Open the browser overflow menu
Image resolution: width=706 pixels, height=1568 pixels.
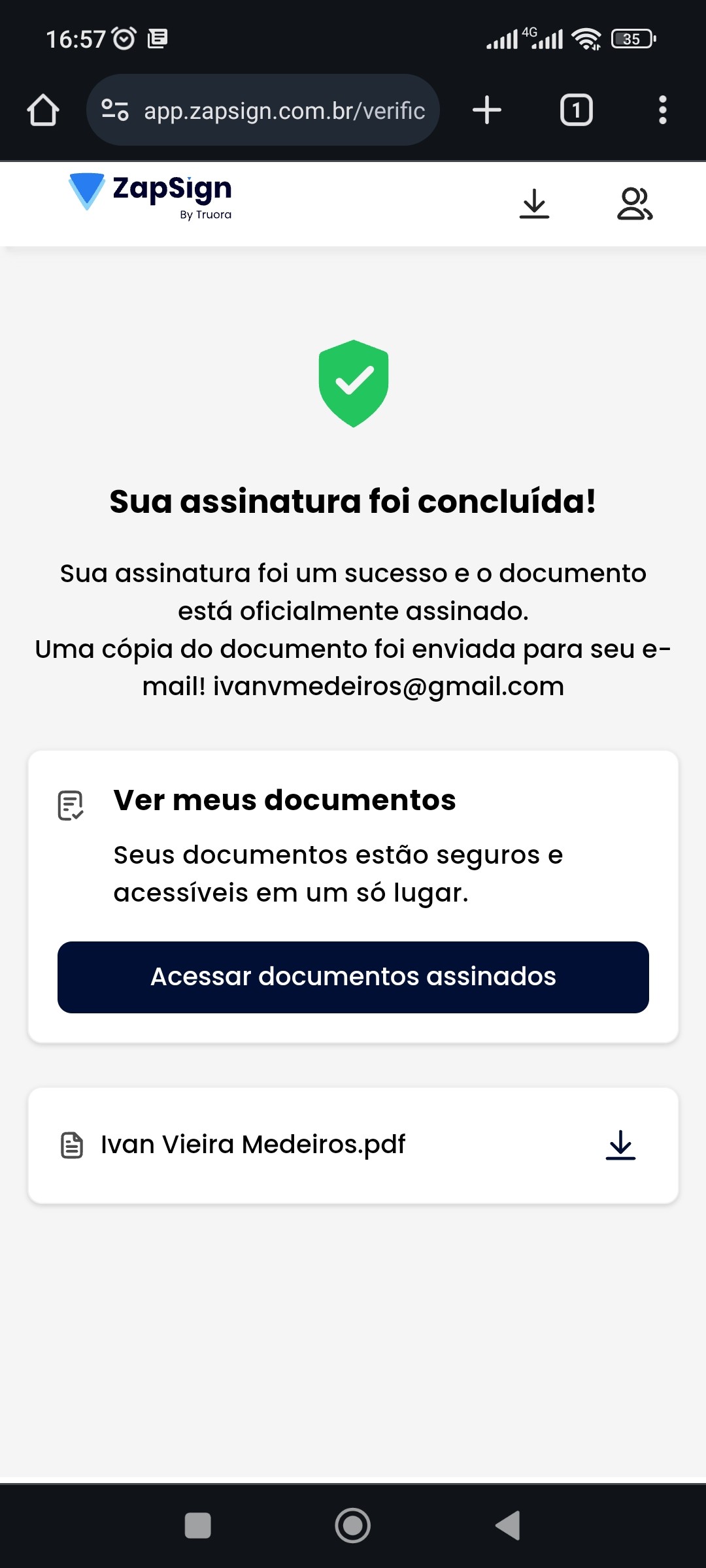pos(662,110)
